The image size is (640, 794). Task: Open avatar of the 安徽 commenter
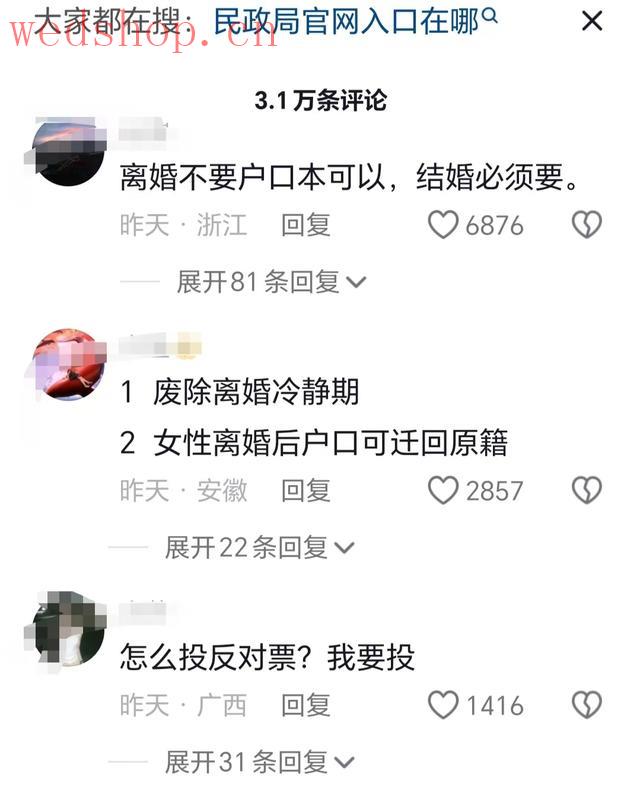pyautogui.click(x=70, y=364)
